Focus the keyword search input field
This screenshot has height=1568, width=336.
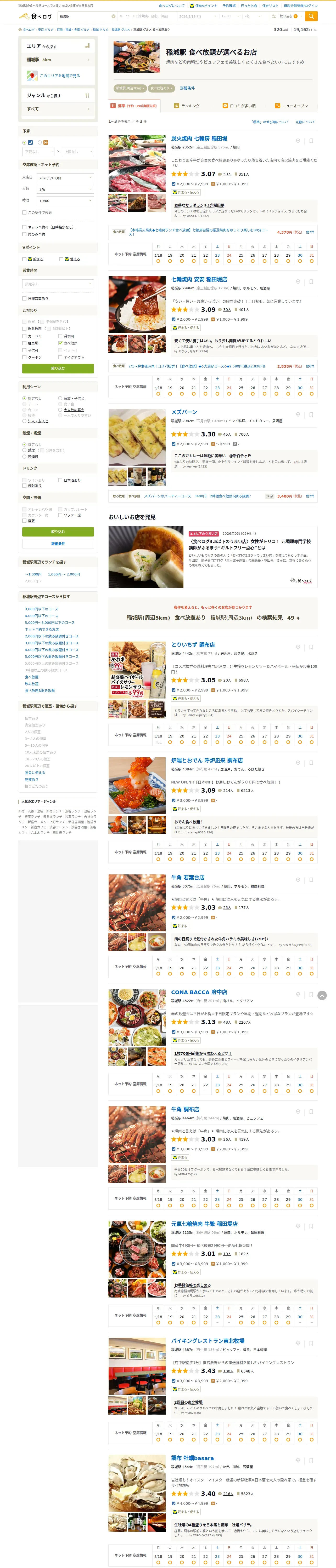point(146,16)
